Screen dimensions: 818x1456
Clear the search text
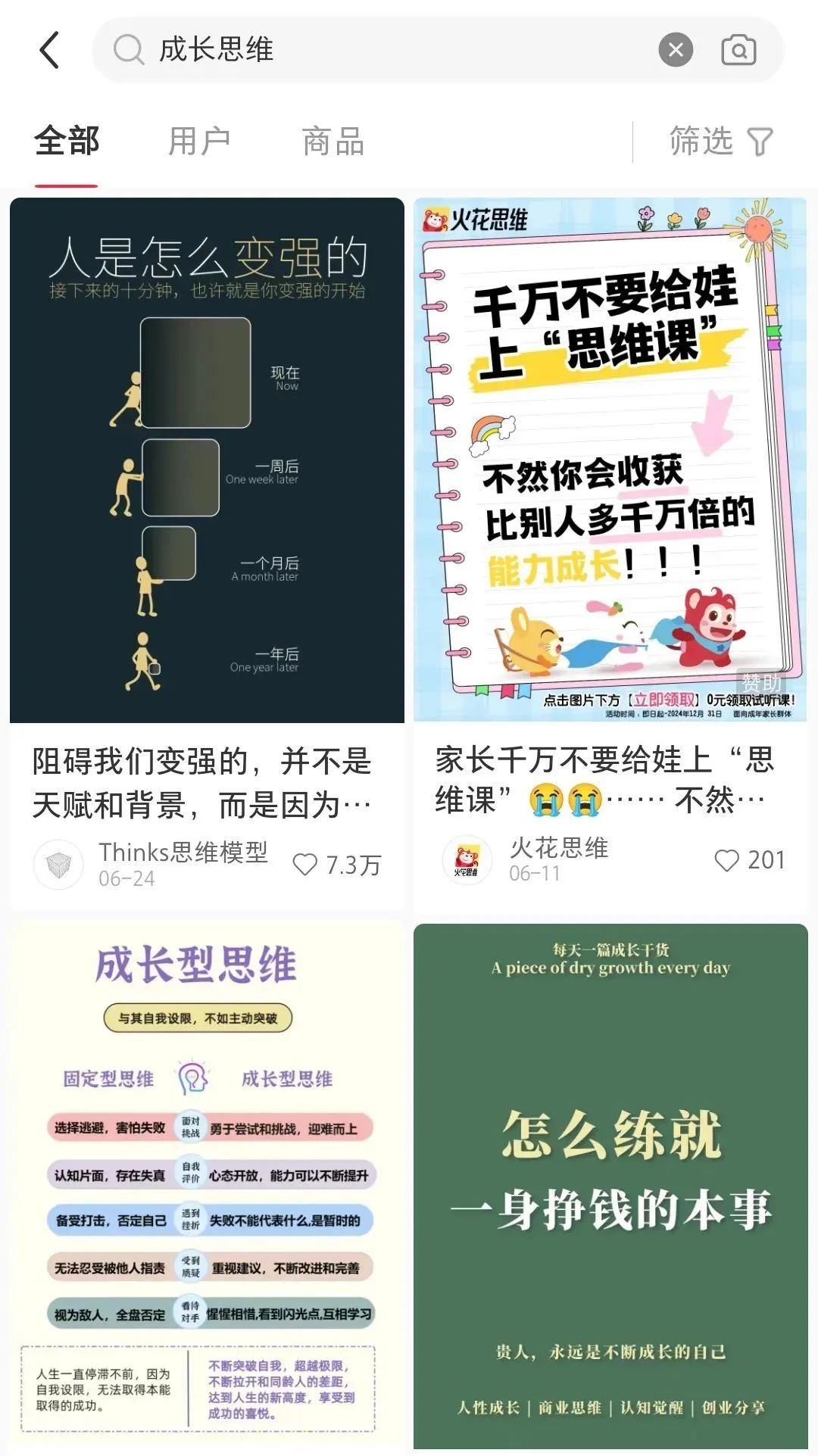coord(676,50)
